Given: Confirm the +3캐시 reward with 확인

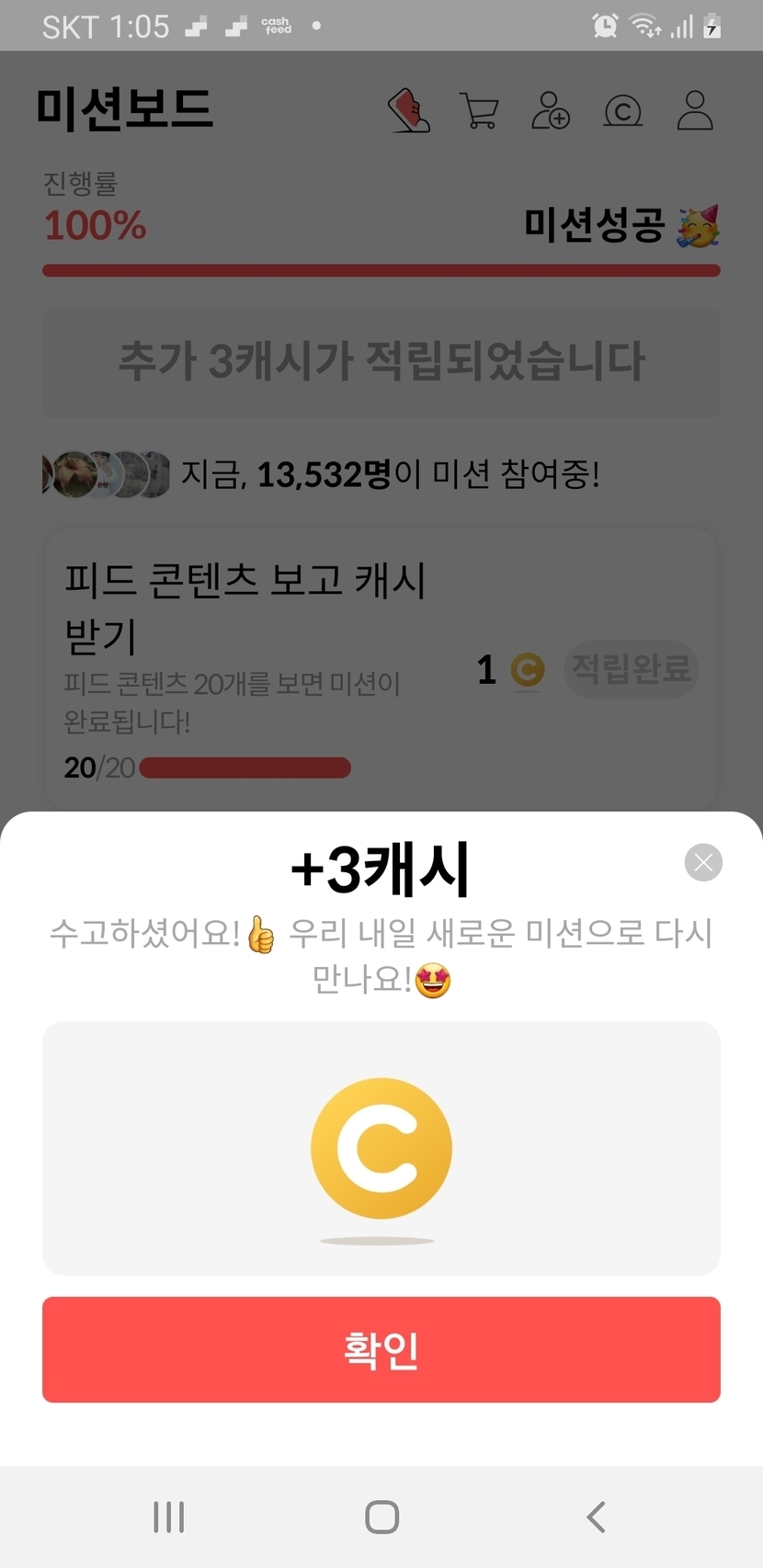Looking at the screenshot, I should (x=381, y=1349).
